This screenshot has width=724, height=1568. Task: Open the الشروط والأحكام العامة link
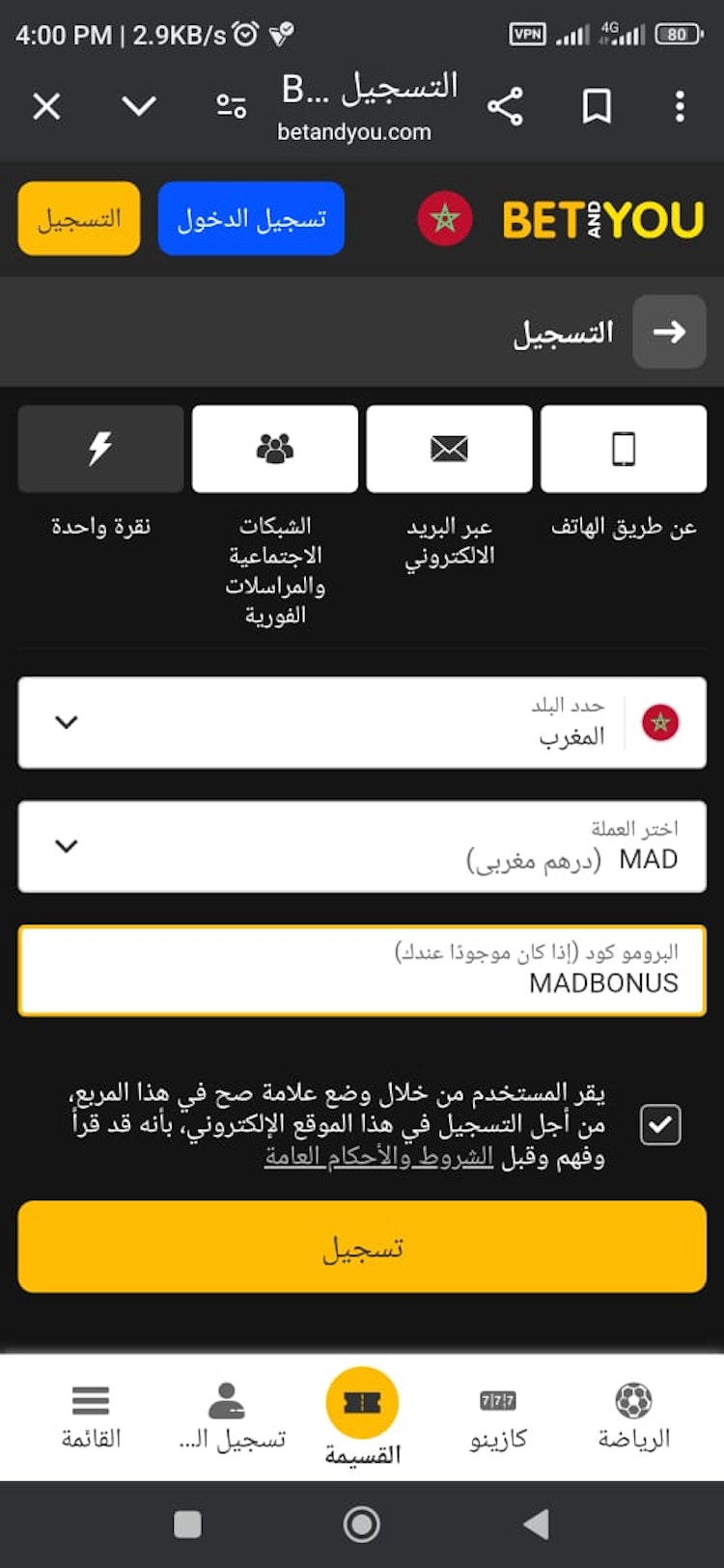click(x=378, y=1156)
